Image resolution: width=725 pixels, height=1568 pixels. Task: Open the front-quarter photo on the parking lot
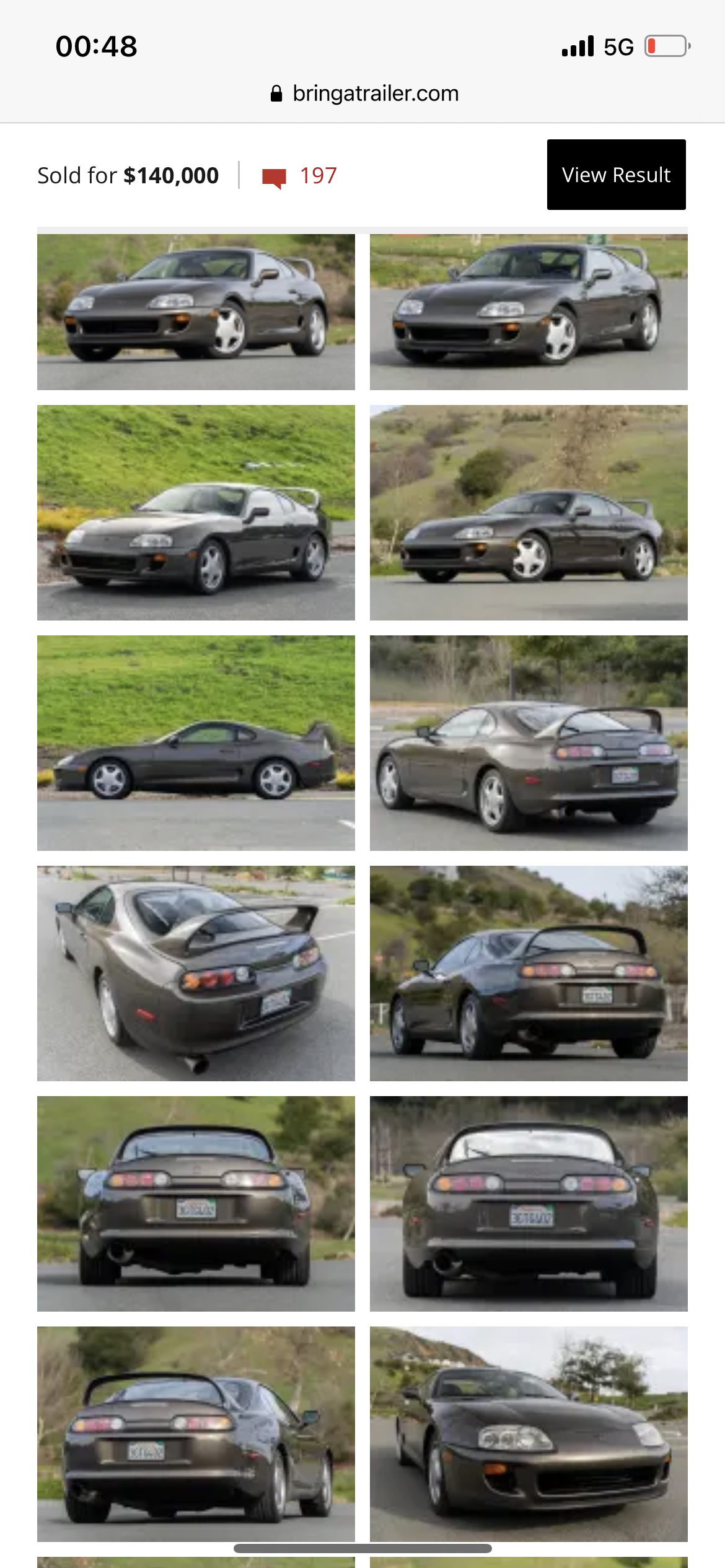[529, 311]
